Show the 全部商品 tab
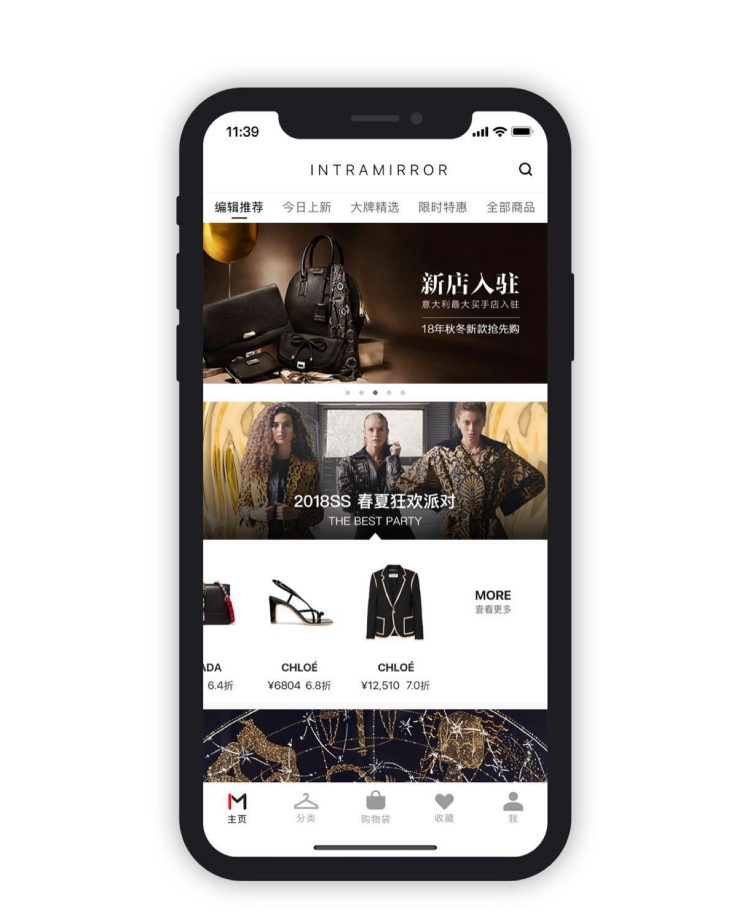750x917 pixels. 510,207
